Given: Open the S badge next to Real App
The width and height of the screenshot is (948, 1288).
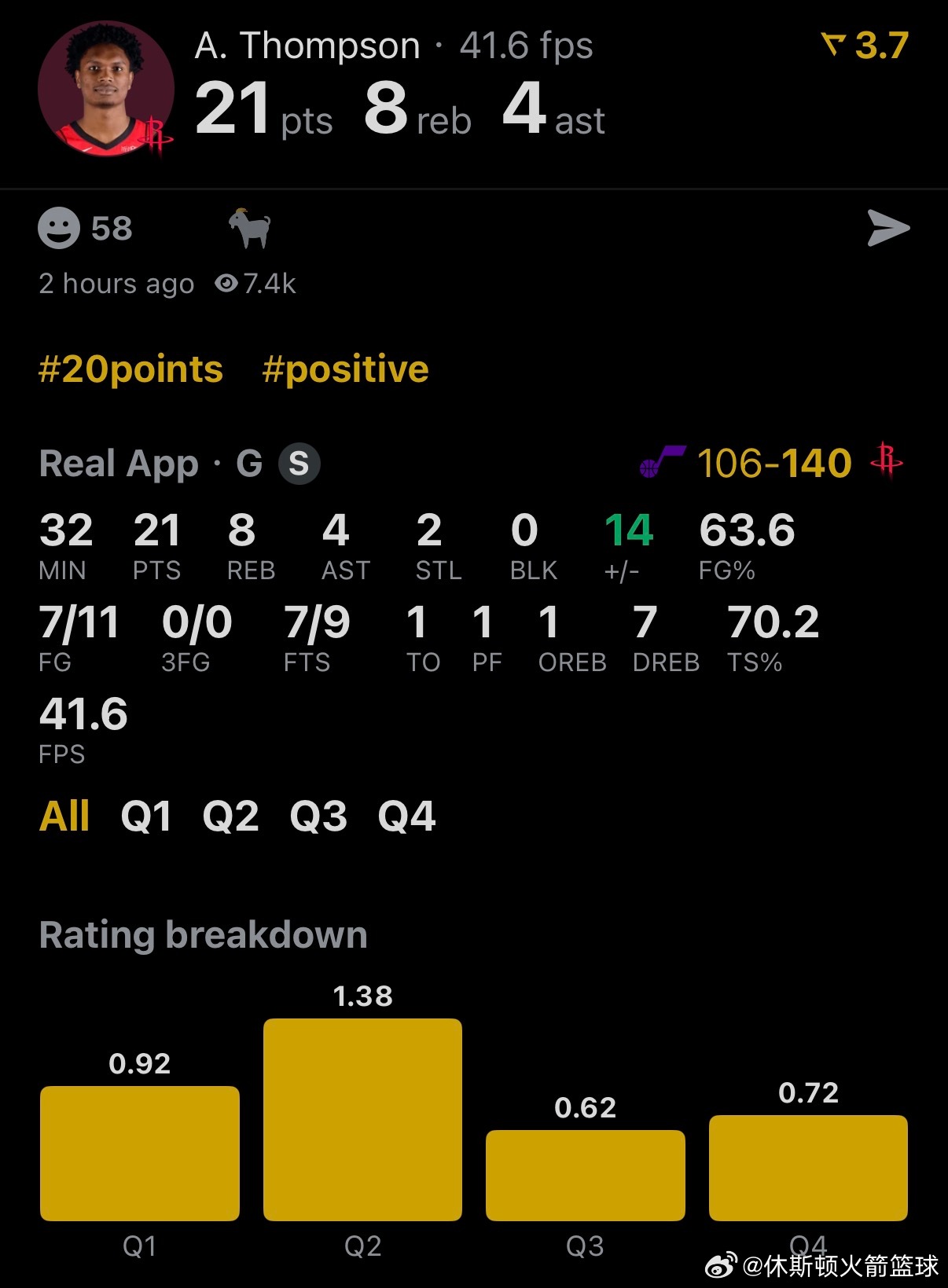Looking at the screenshot, I should [x=299, y=463].
